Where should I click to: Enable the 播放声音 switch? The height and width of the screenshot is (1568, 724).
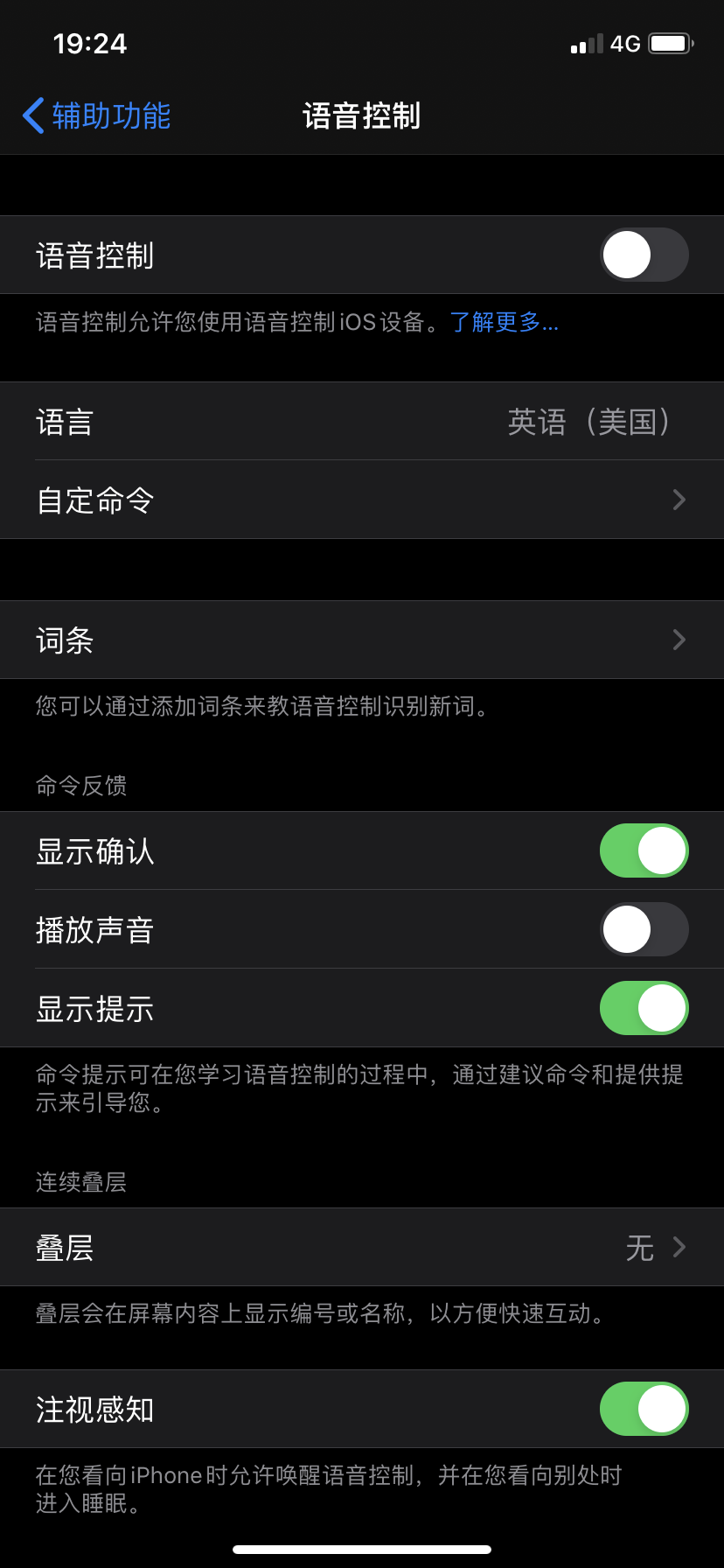pyautogui.click(x=644, y=929)
